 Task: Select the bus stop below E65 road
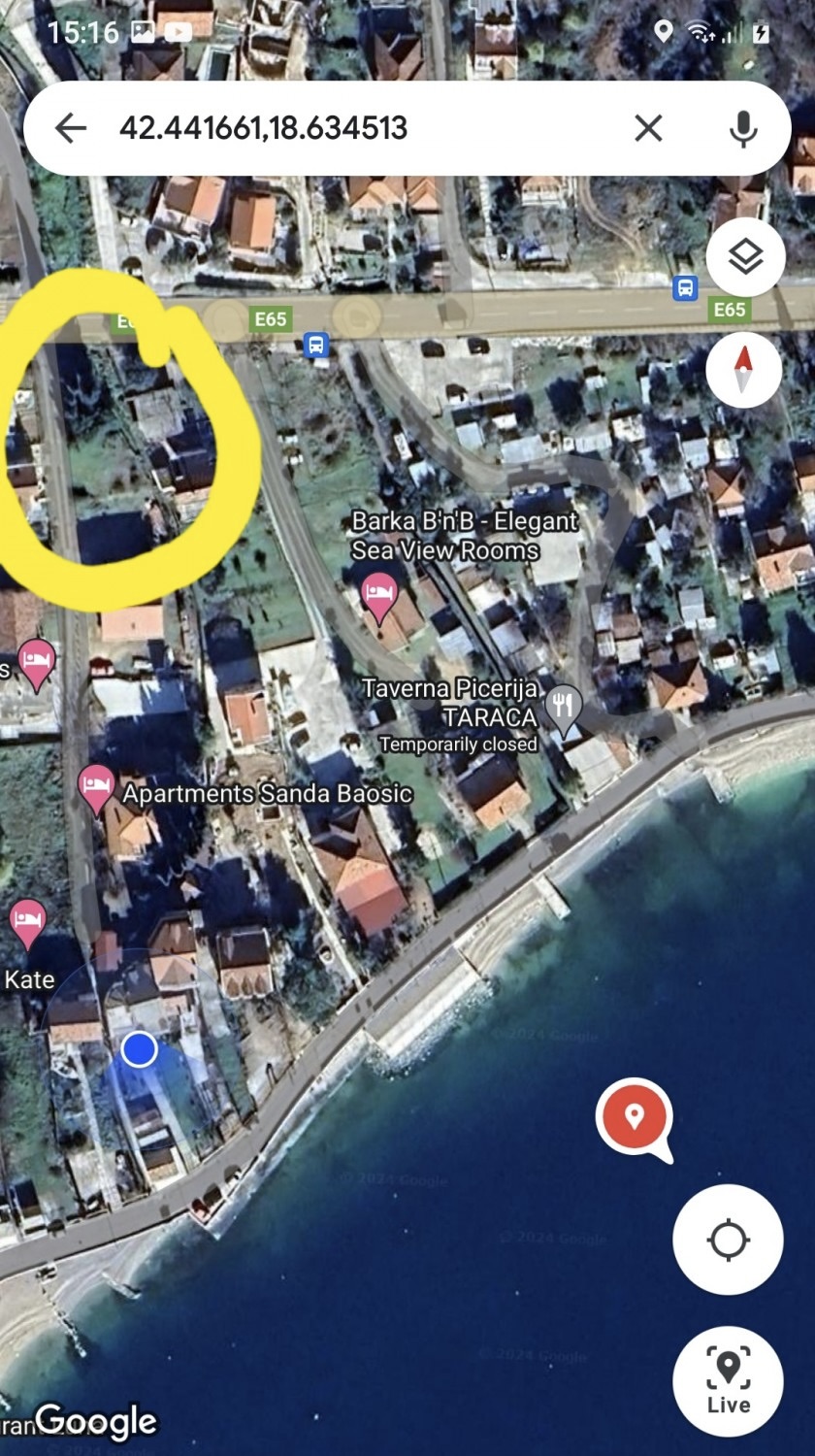pos(316,344)
